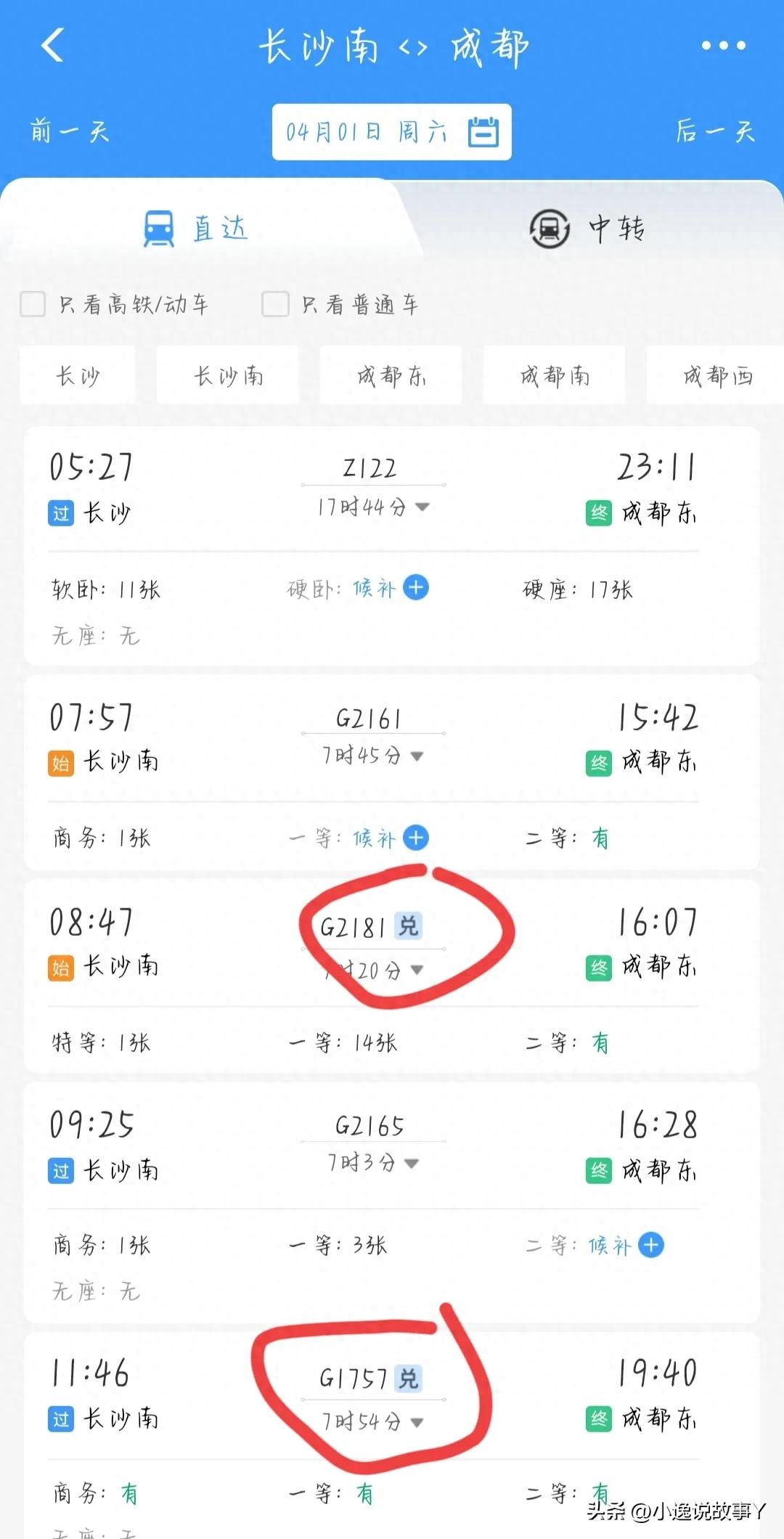Check 只看高铁/动车 filter
The height and width of the screenshot is (1539, 784).
[x=33, y=304]
